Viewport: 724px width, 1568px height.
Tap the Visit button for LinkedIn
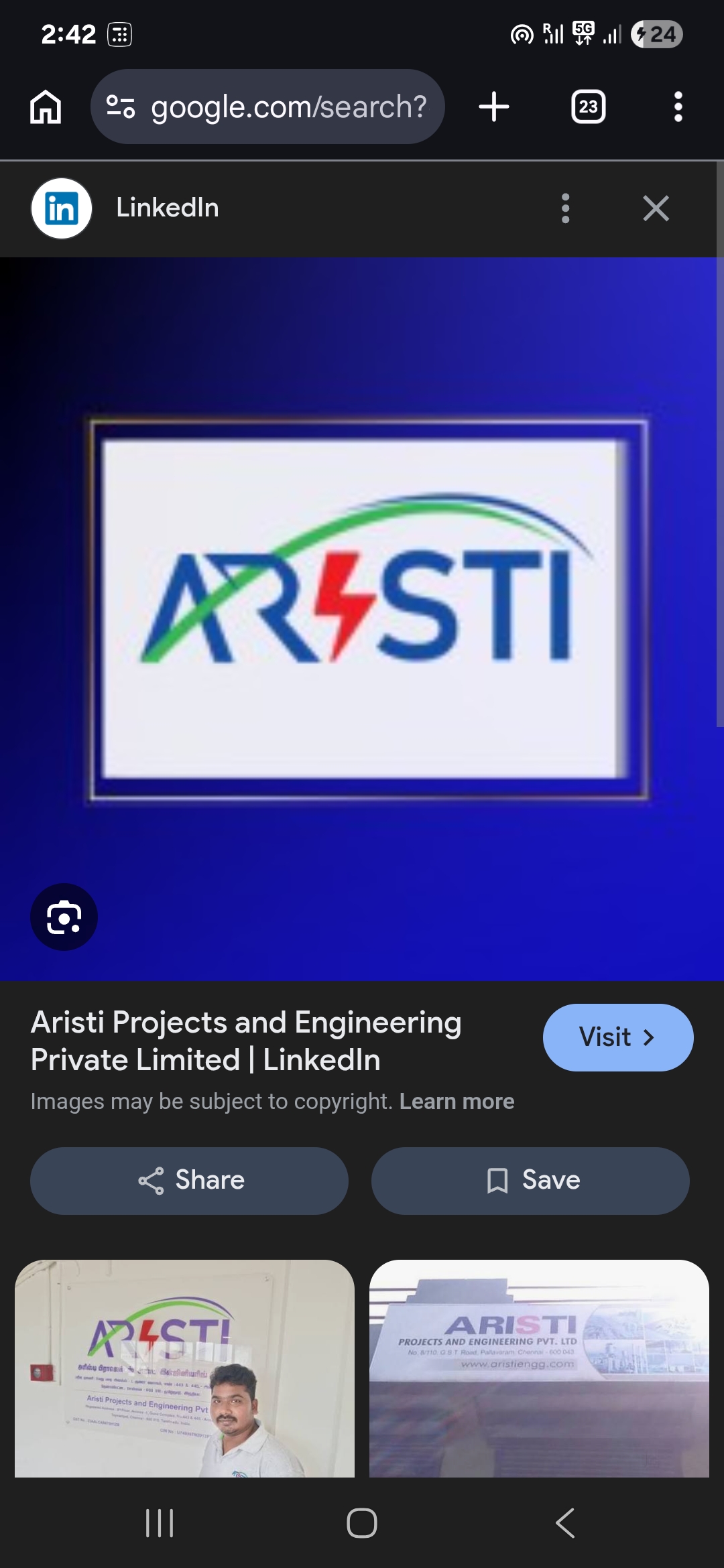pyautogui.click(x=617, y=1037)
